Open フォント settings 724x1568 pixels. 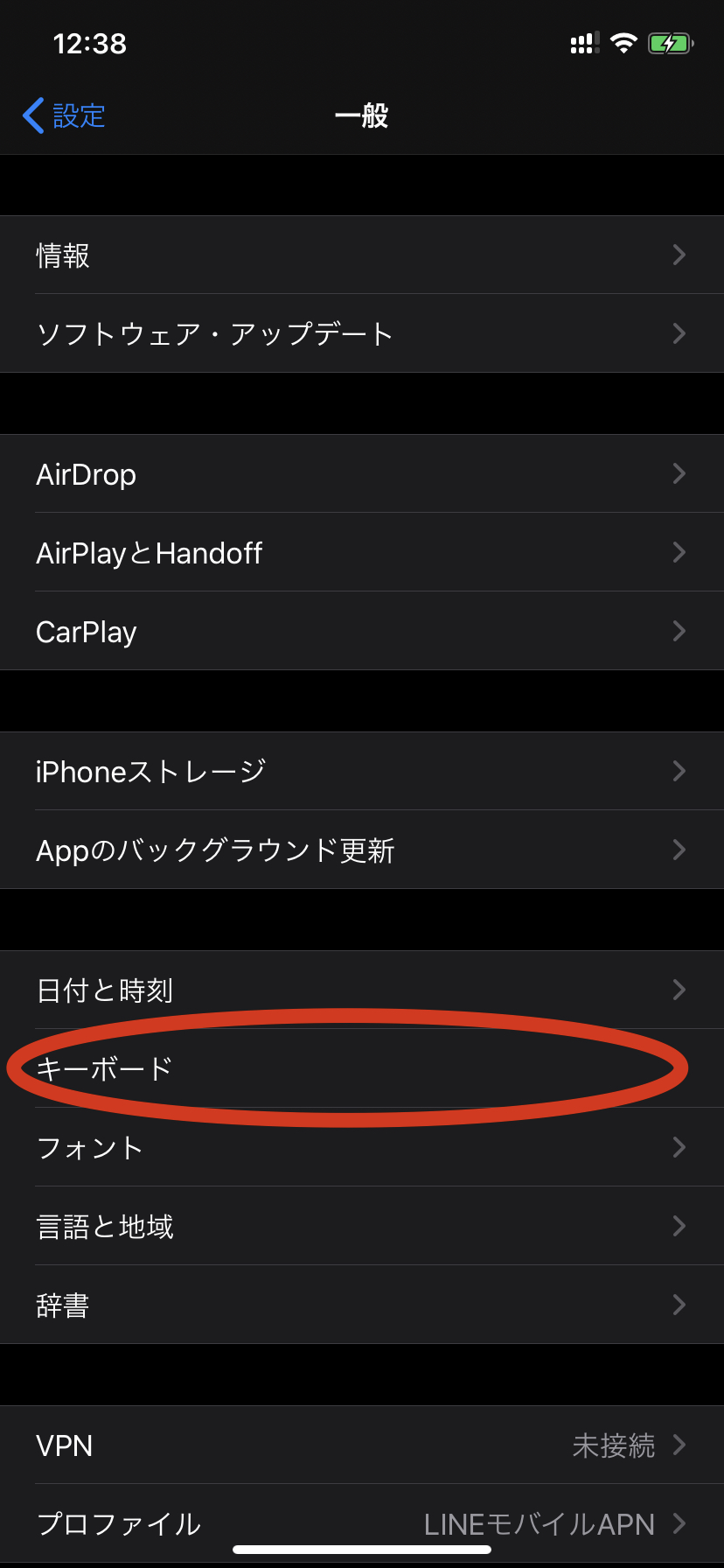coord(362,1148)
